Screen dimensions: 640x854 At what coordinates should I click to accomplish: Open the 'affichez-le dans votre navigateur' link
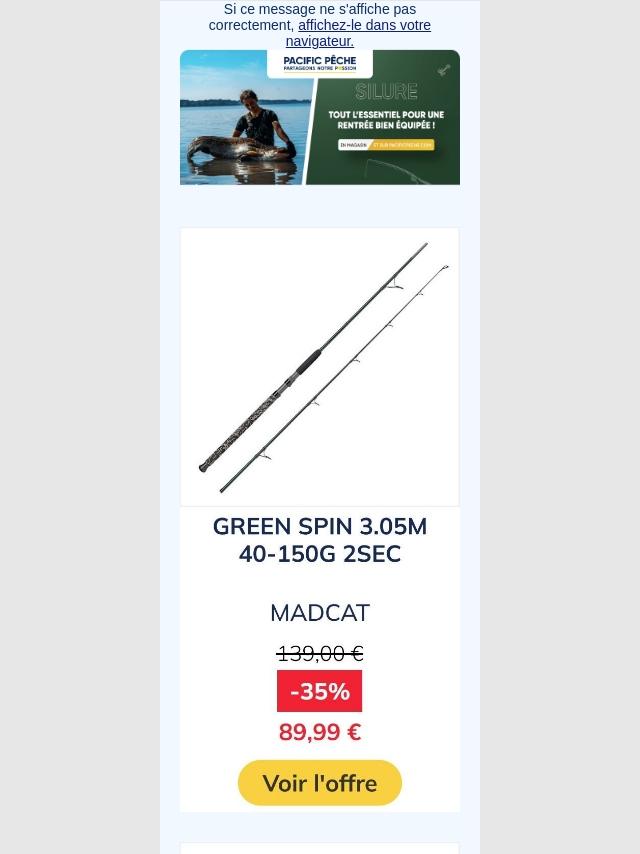(x=364, y=26)
